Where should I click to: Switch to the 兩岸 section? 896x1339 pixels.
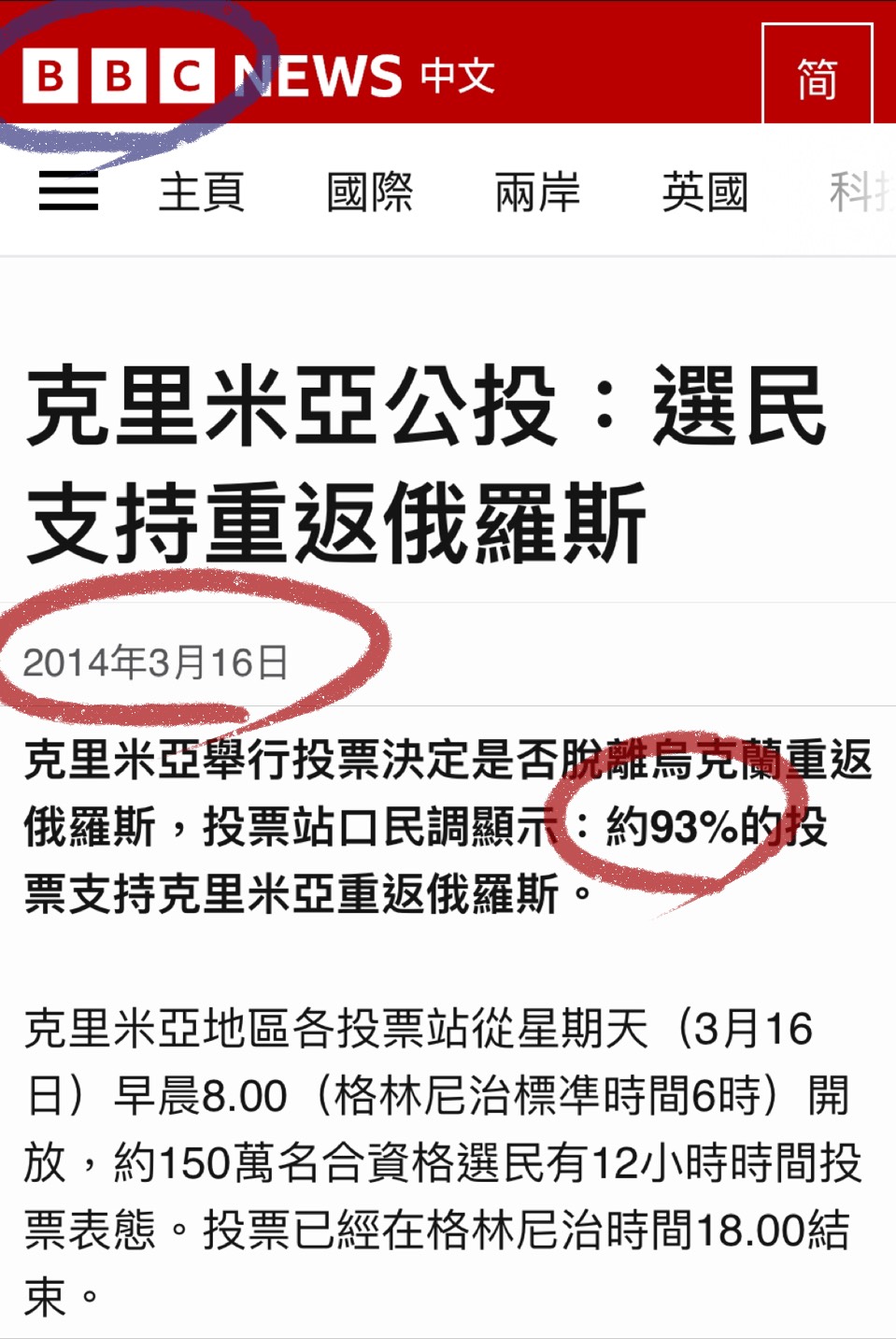[537, 192]
